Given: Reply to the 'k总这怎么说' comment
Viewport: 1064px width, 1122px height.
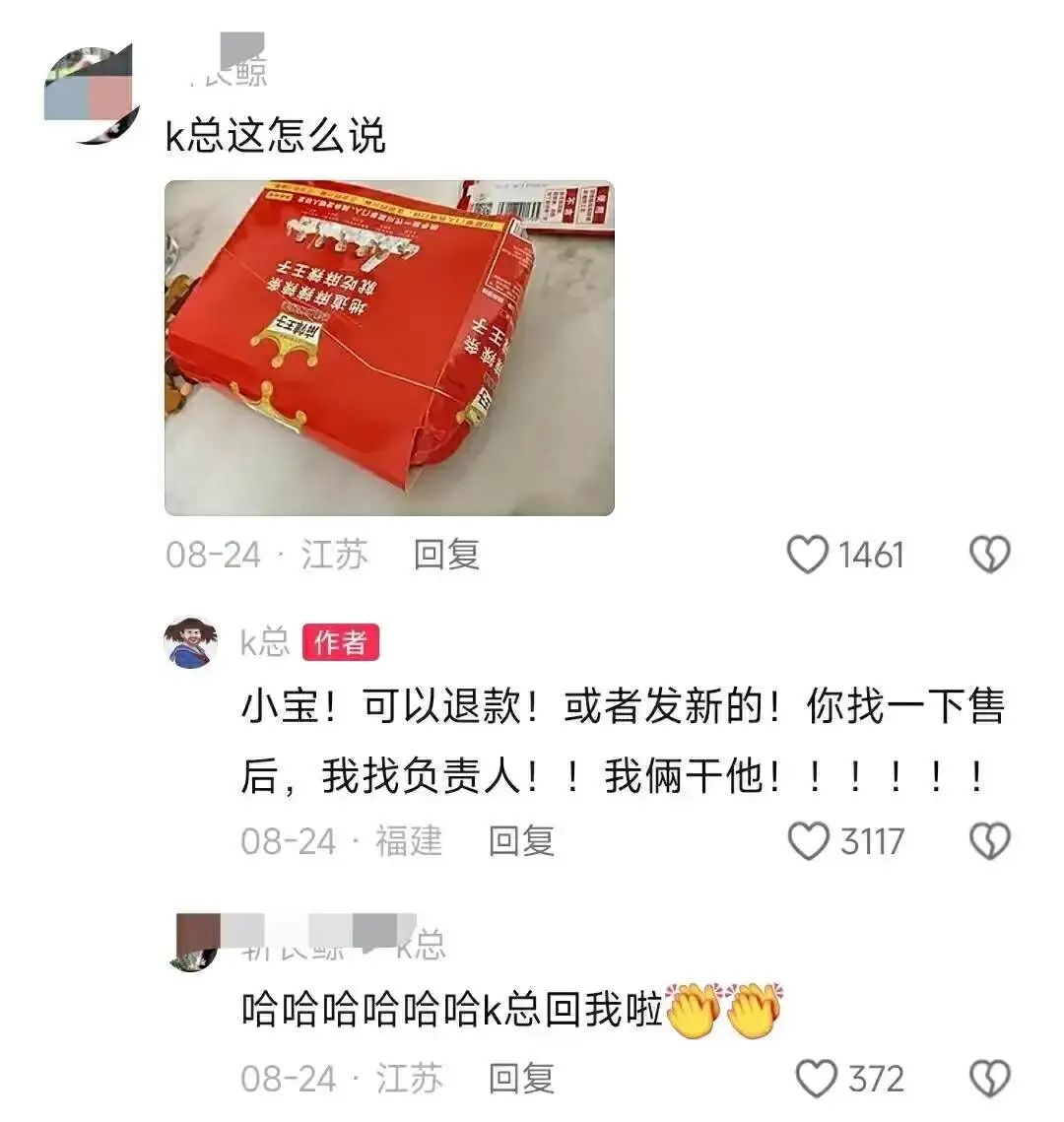Looking at the screenshot, I should 445,555.
